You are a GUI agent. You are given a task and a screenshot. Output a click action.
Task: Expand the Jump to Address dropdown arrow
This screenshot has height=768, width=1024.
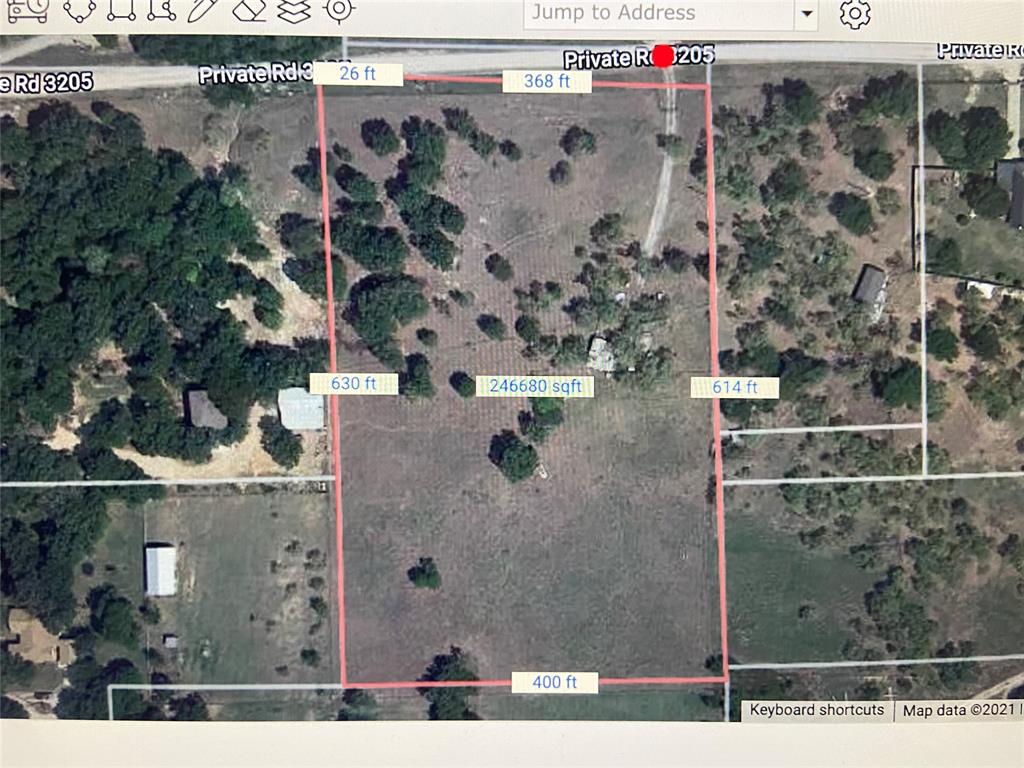click(x=806, y=14)
